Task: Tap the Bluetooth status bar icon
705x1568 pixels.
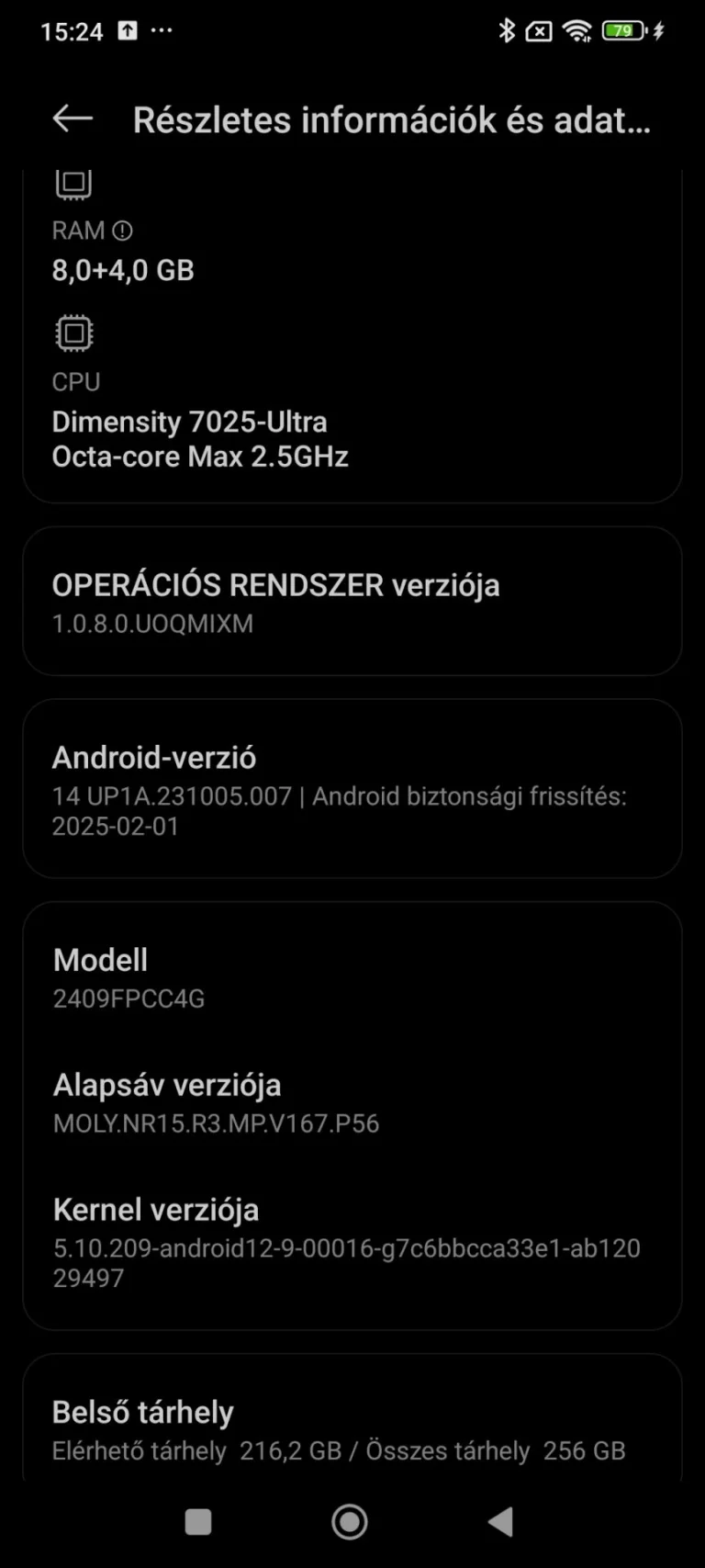Action: coord(508,30)
